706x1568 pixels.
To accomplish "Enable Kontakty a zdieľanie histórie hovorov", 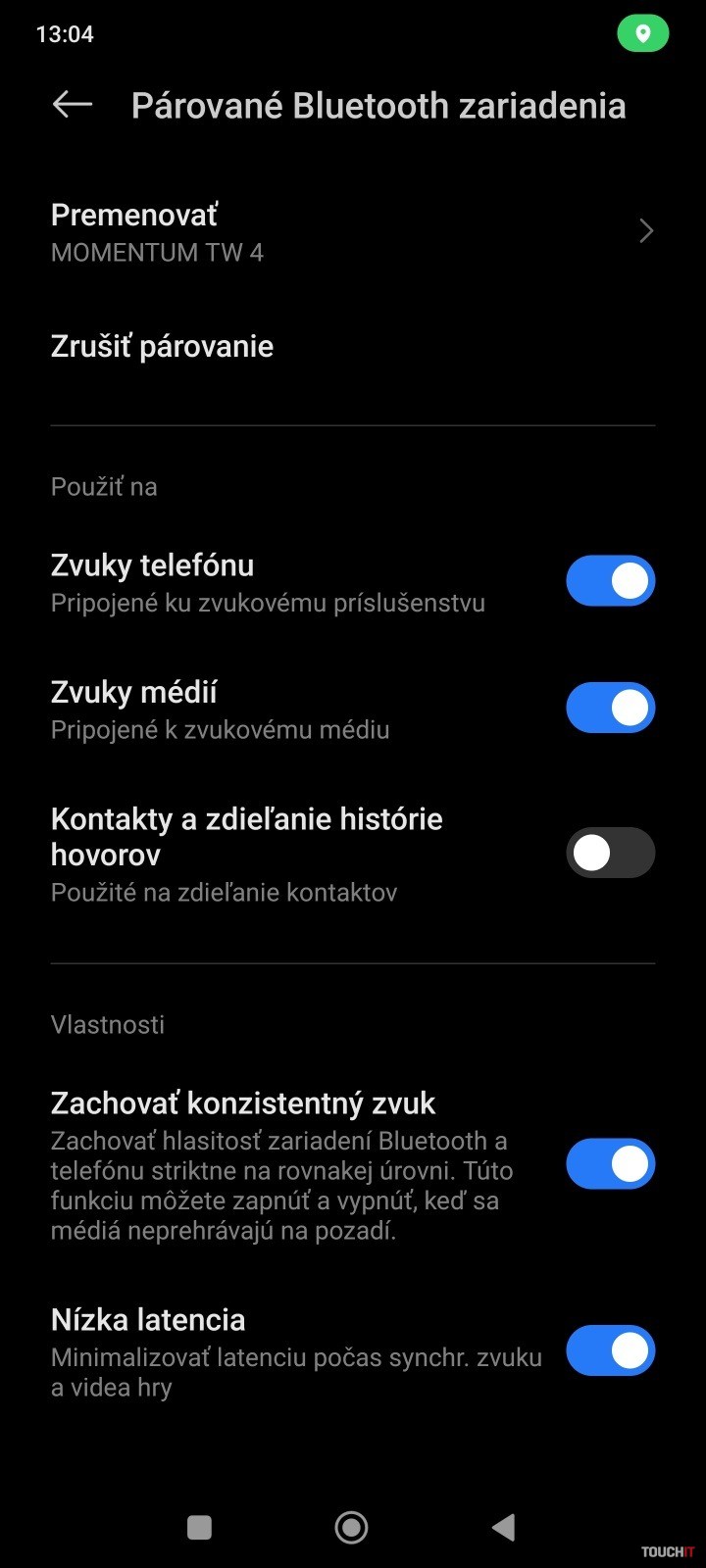I will coord(610,853).
